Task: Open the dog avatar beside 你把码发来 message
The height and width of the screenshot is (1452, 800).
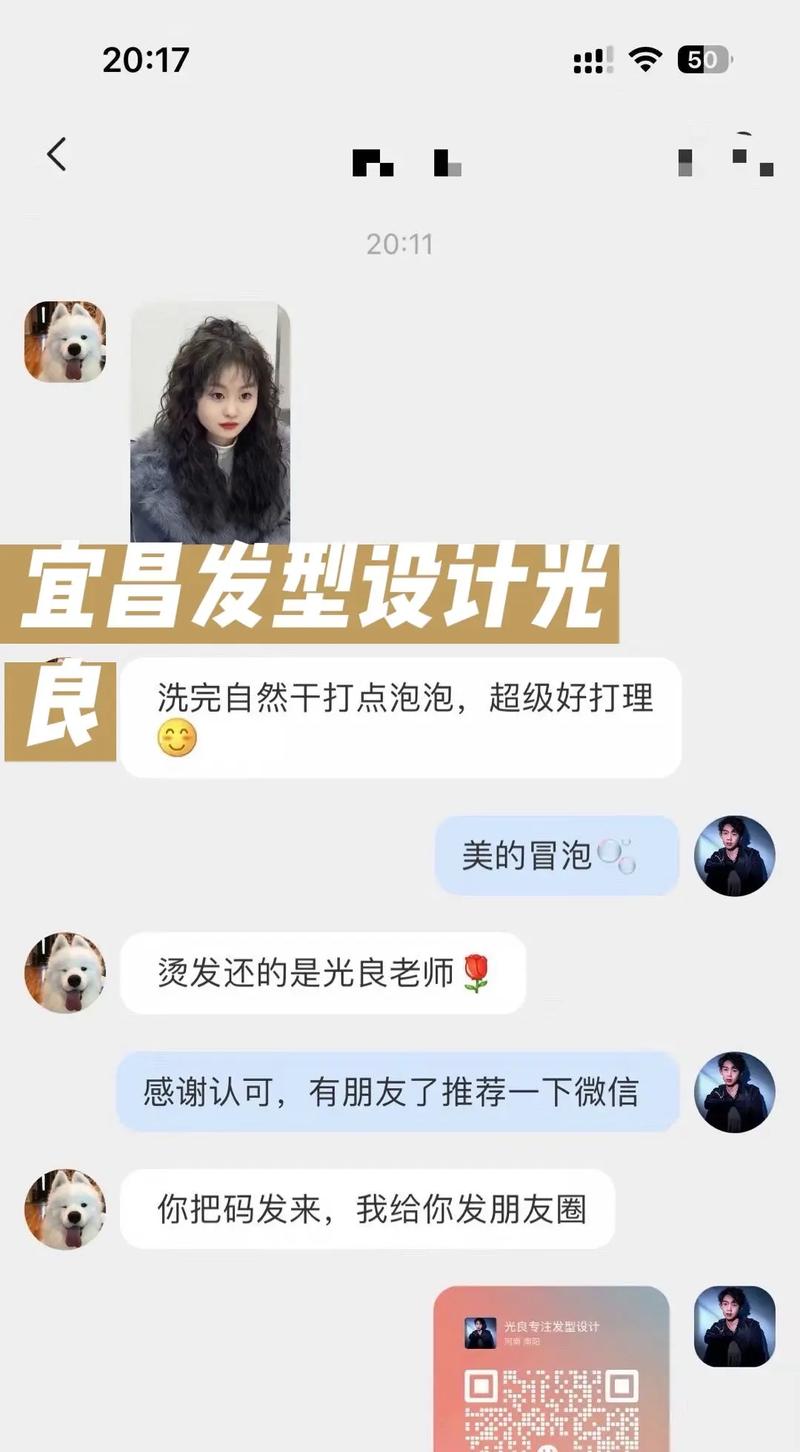Action: 64,1209
